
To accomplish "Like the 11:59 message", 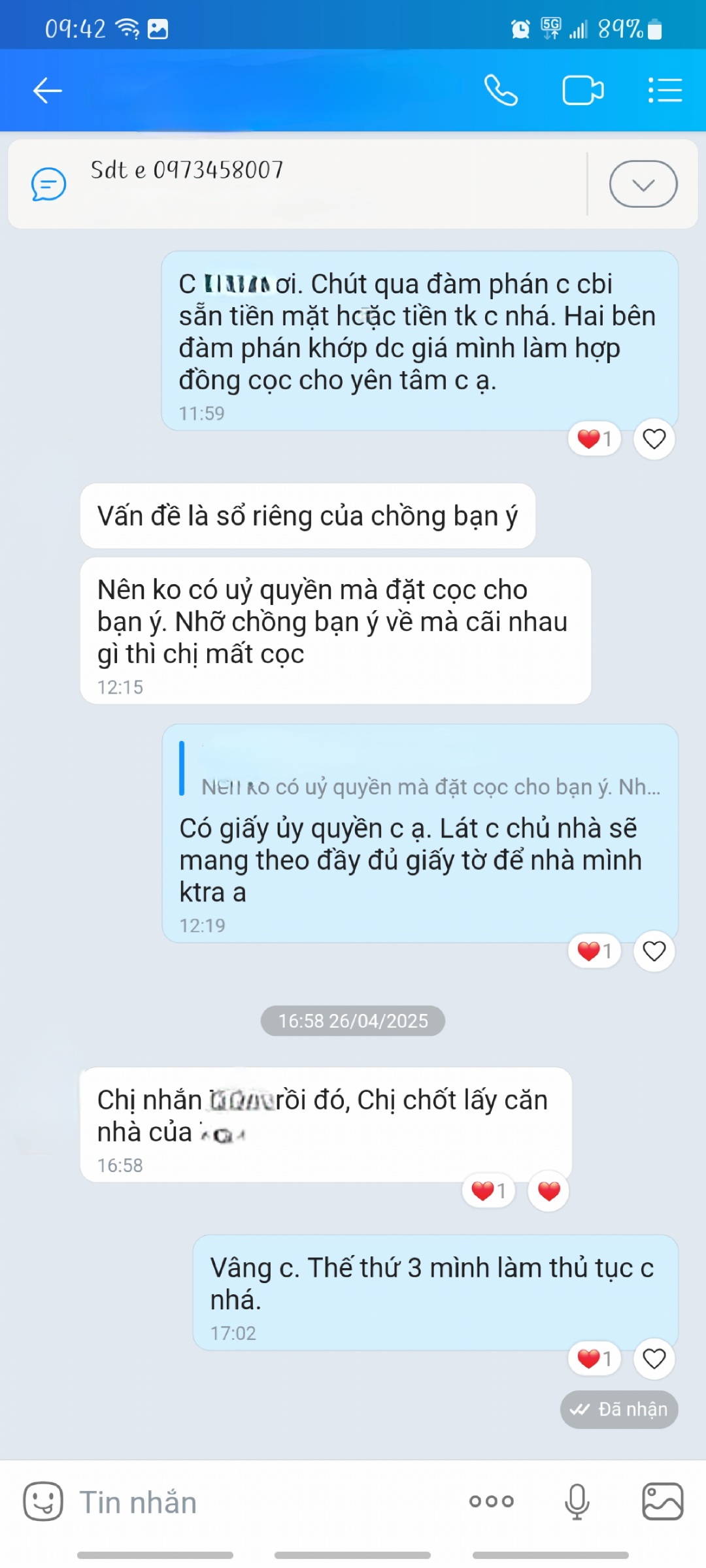I will [654, 439].
